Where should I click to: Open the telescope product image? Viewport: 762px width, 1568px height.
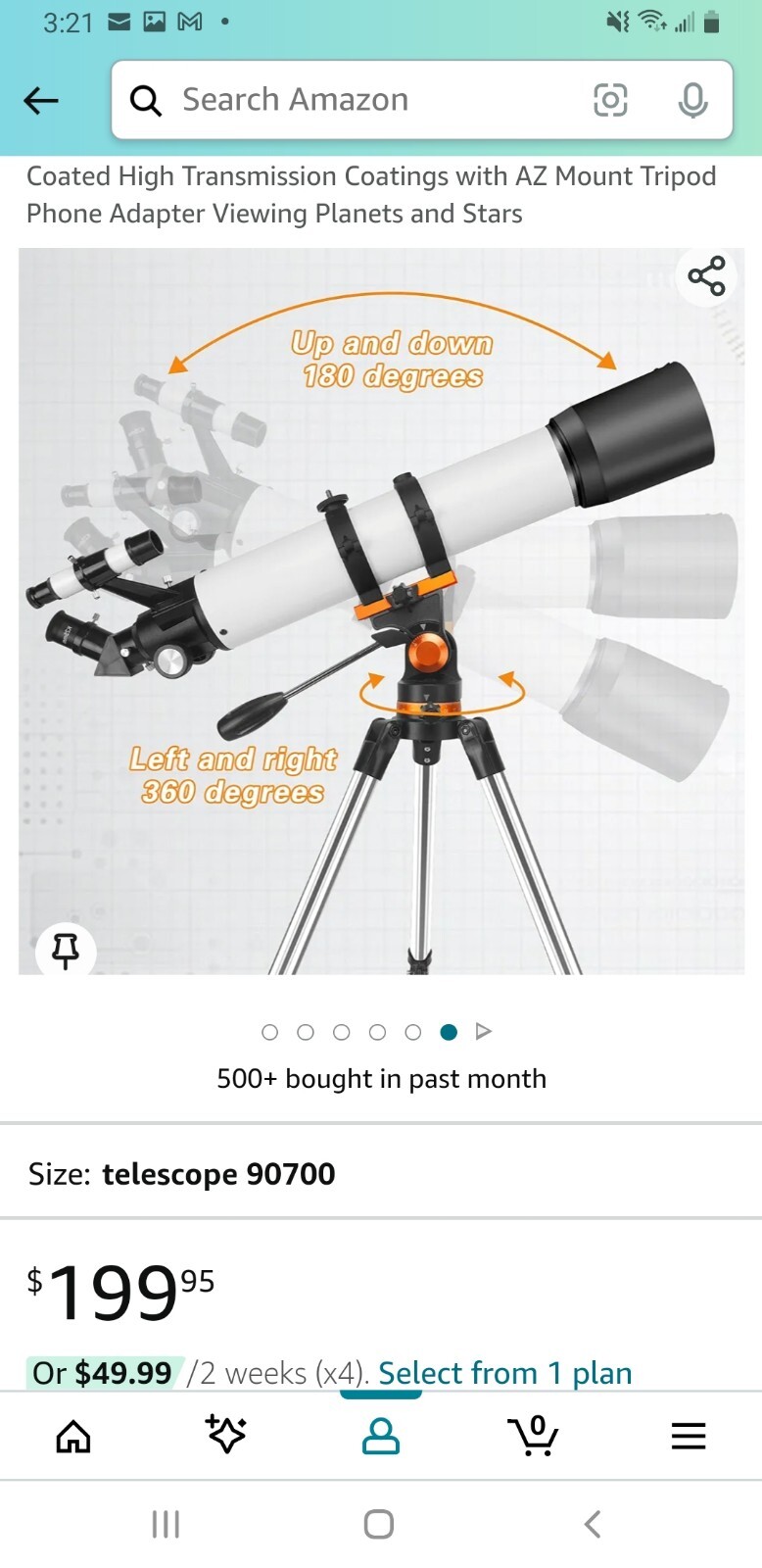[x=381, y=610]
